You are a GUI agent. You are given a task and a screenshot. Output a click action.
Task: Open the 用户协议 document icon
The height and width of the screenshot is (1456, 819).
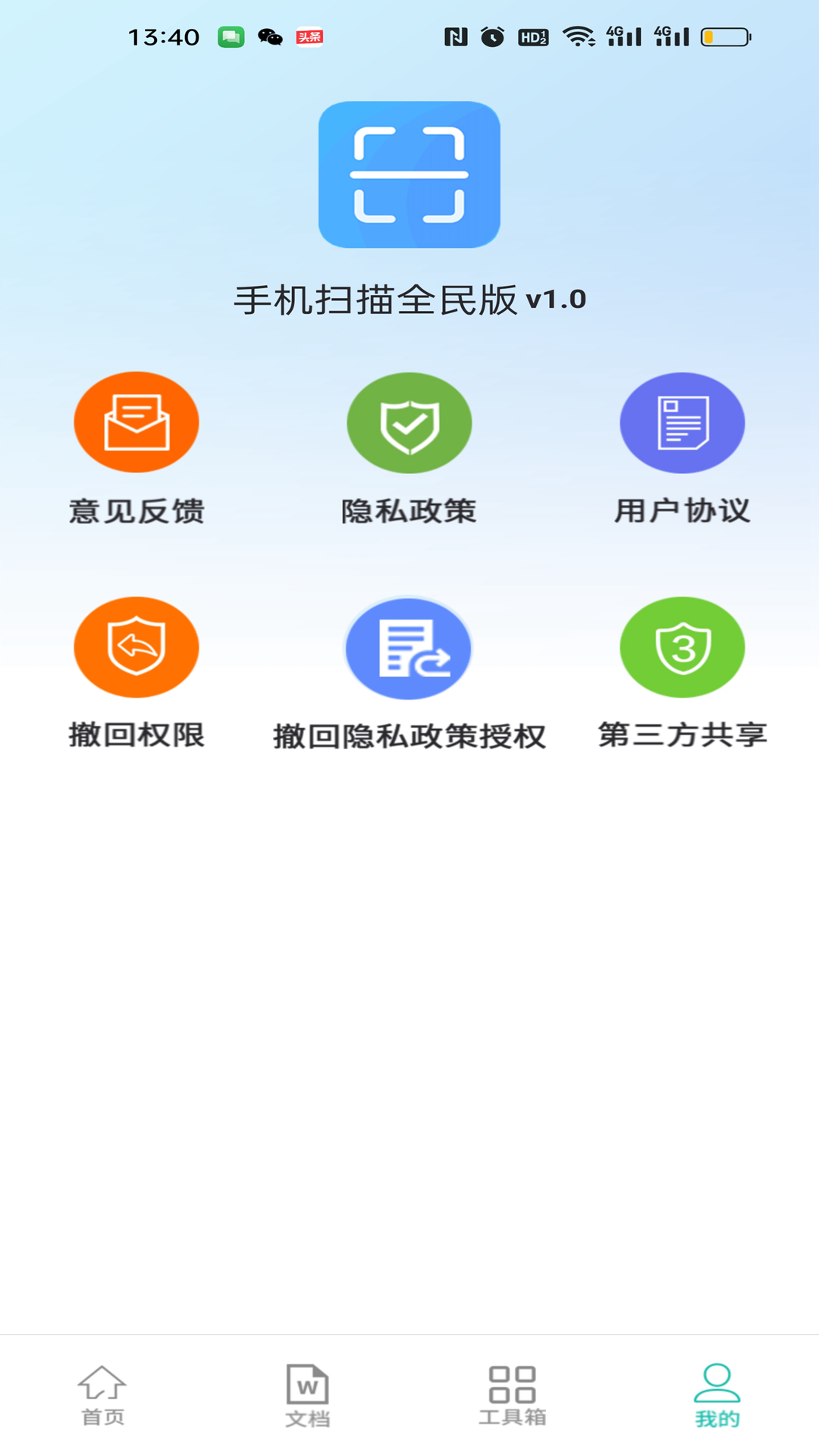point(682,422)
